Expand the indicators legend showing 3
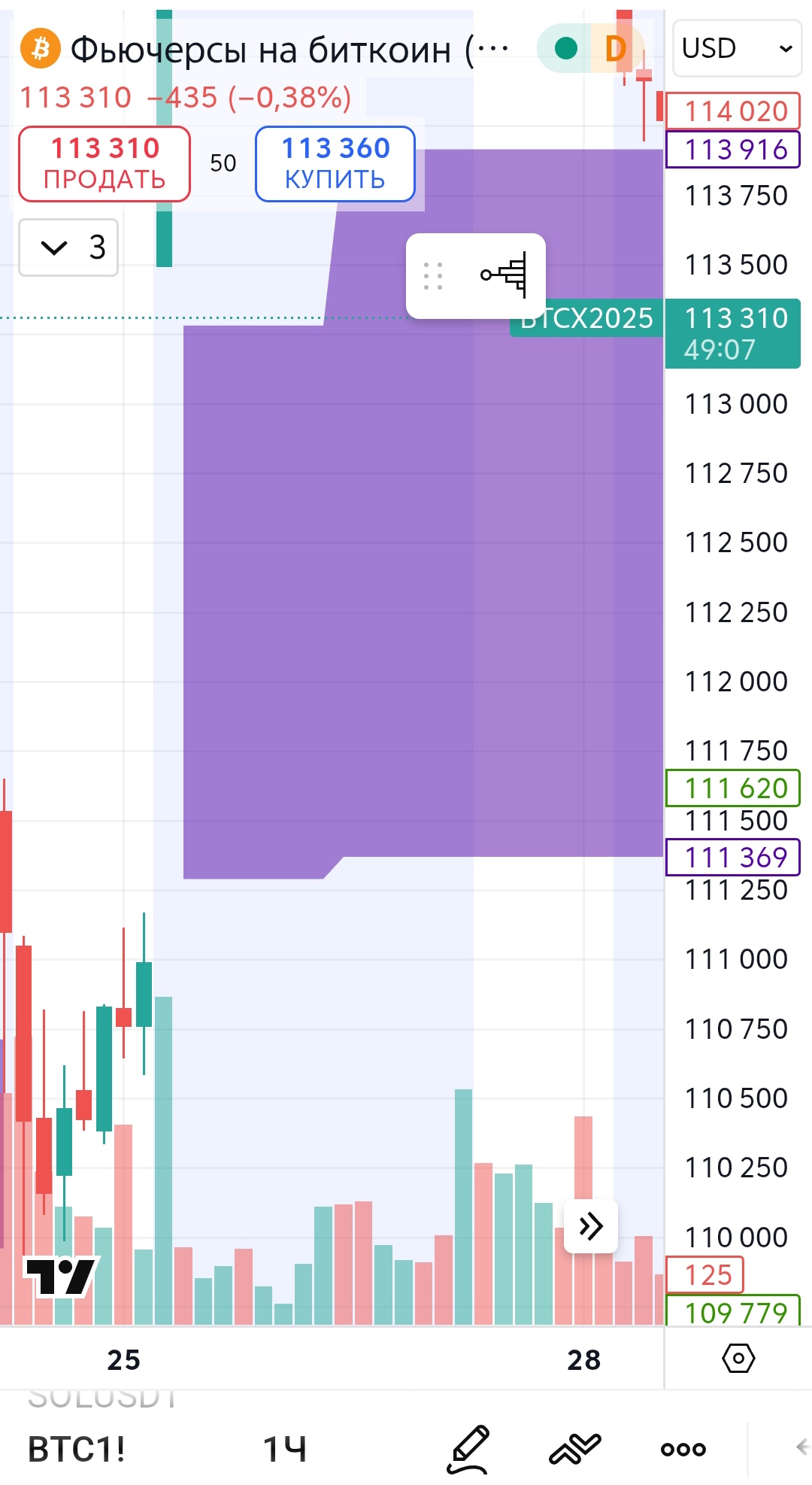Image resolution: width=812 pixels, height=1485 pixels. (x=68, y=247)
